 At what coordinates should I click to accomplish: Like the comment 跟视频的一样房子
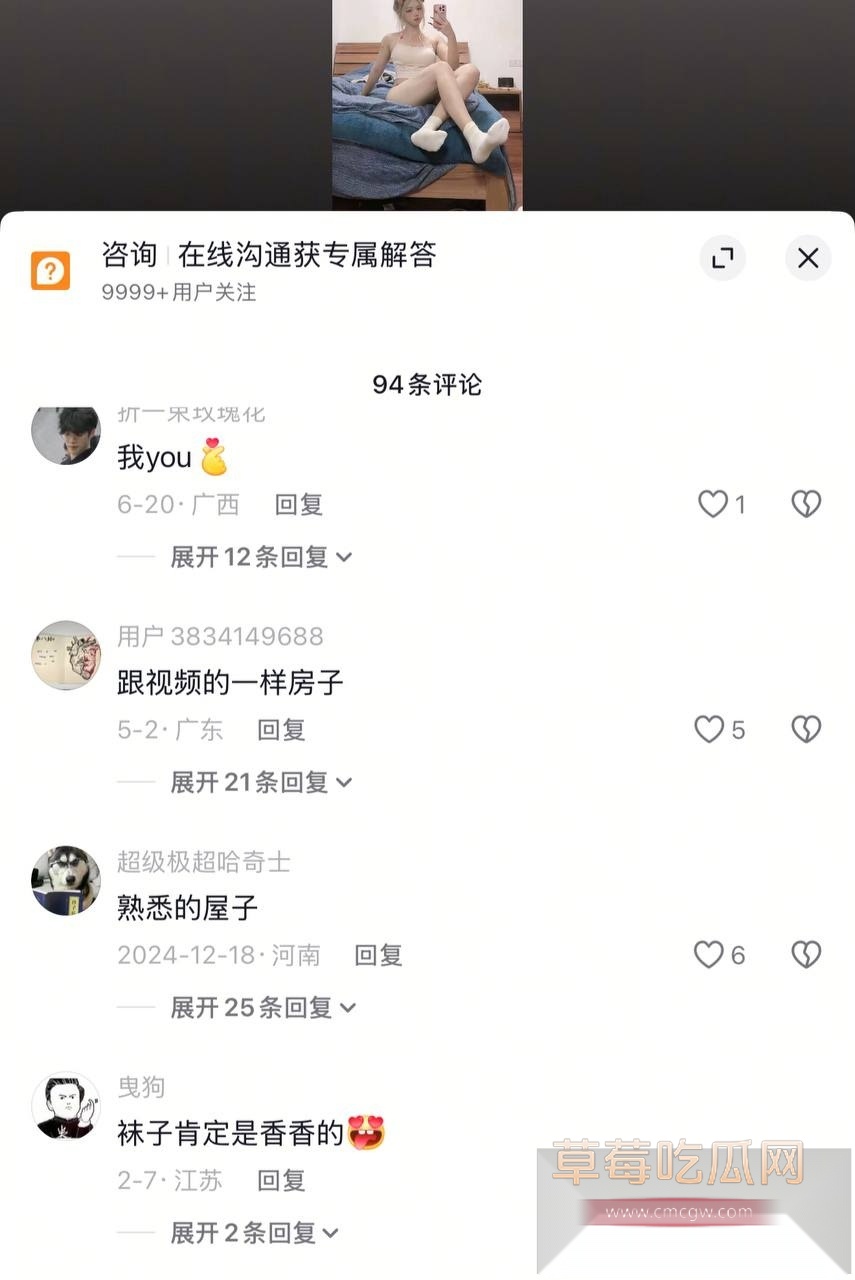coord(709,729)
